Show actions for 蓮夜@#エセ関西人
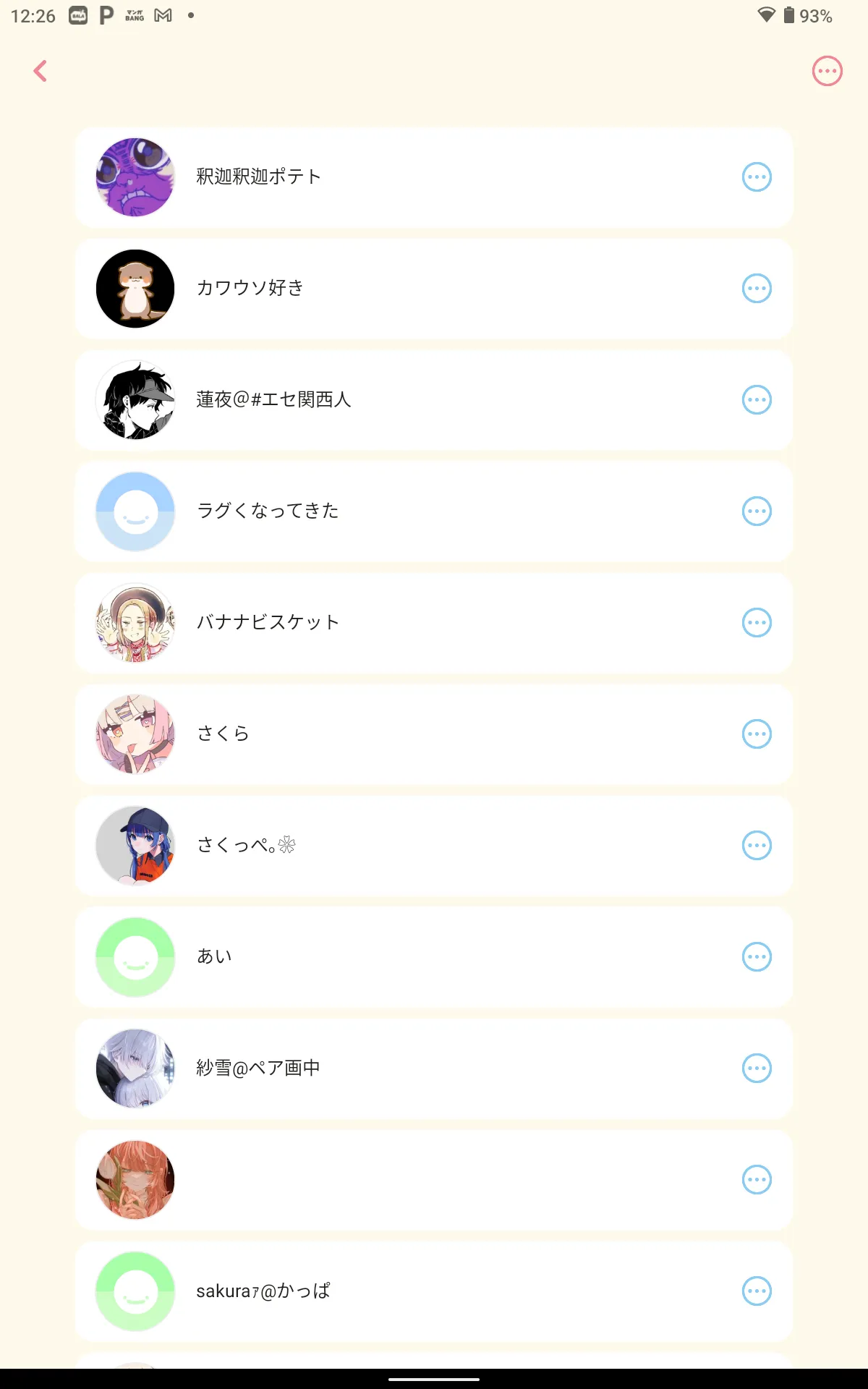868x1389 pixels. tap(757, 400)
